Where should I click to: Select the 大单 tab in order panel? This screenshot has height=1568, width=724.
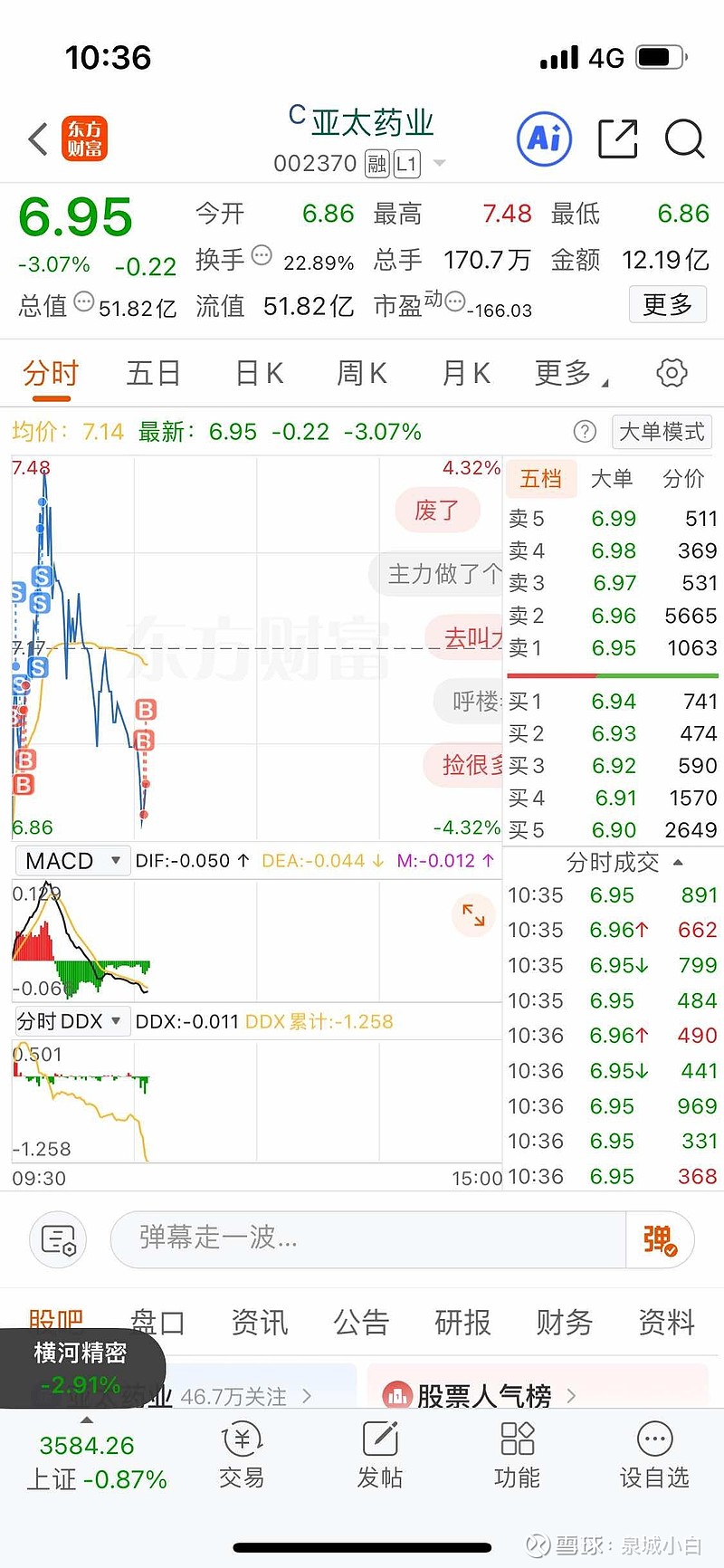(612, 479)
